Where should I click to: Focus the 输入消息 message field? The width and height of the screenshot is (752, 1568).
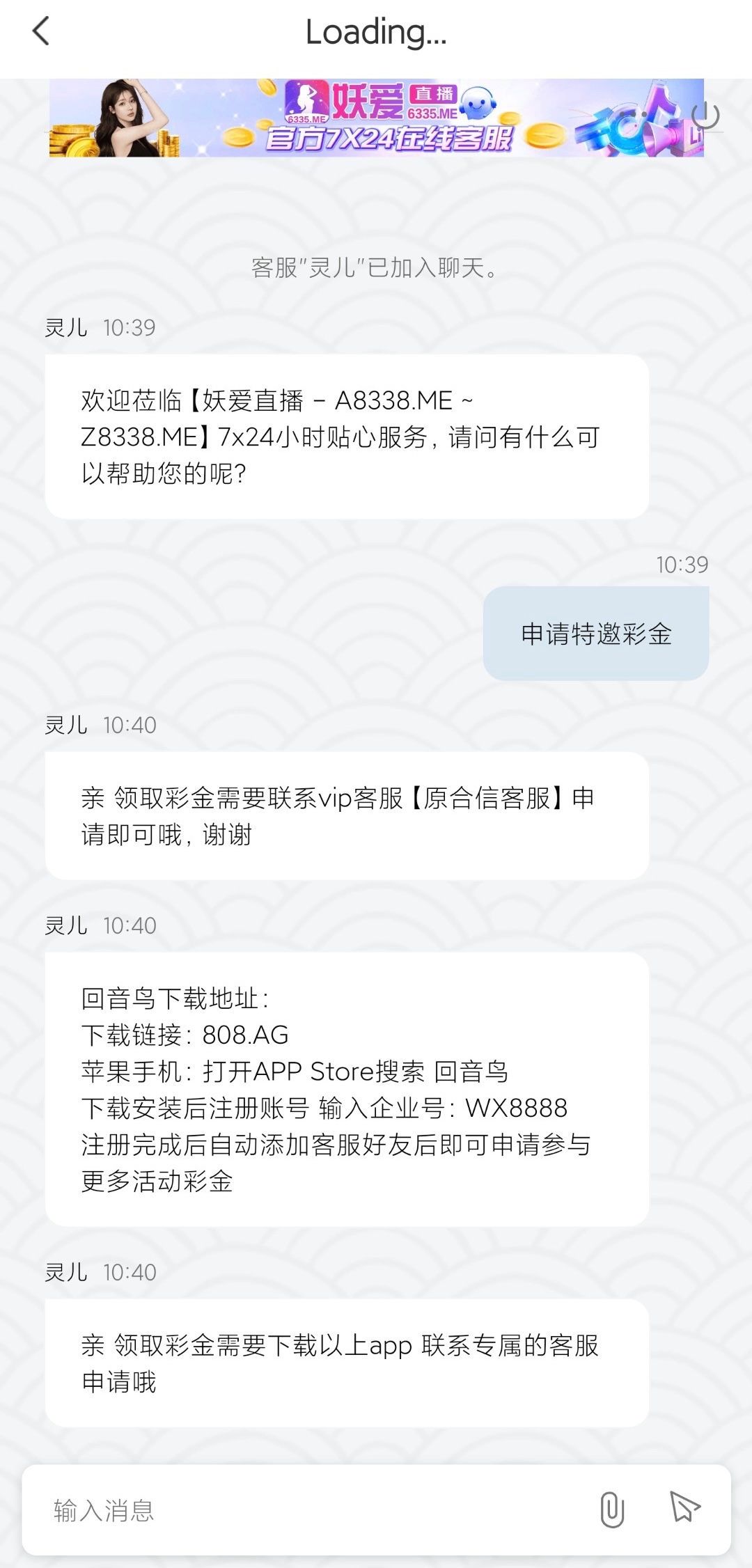pos(306,1510)
